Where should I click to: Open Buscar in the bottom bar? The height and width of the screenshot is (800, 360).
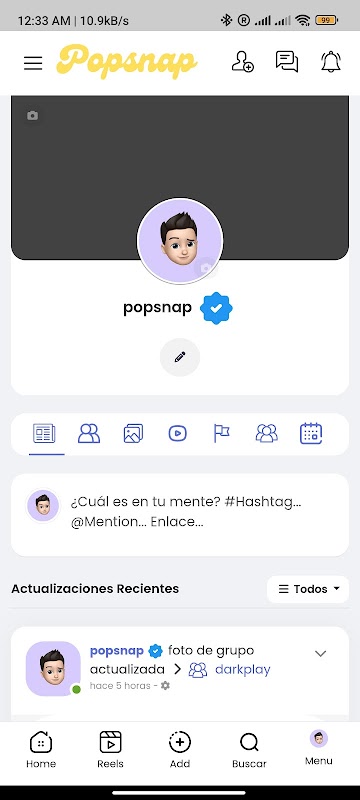pos(249,749)
